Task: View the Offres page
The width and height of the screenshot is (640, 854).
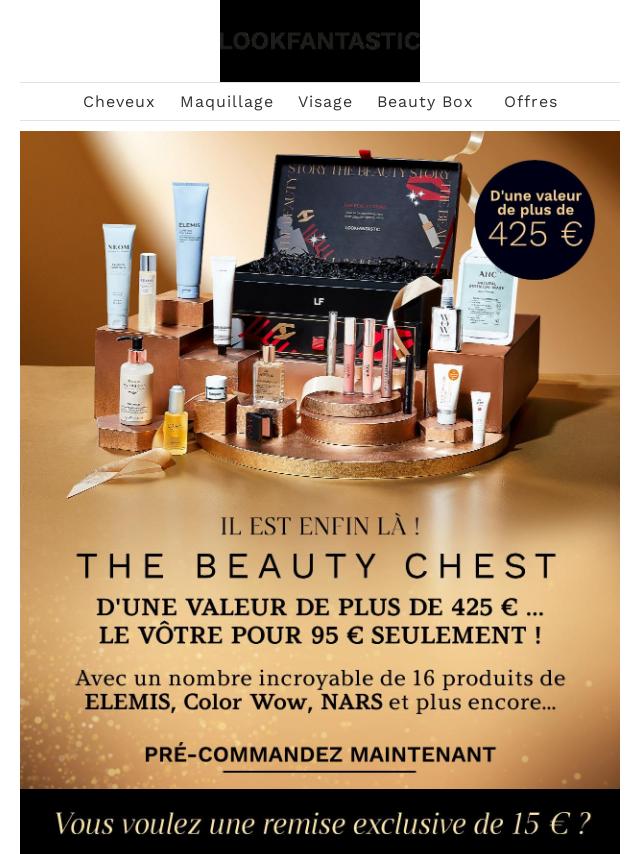Action: tap(531, 102)
